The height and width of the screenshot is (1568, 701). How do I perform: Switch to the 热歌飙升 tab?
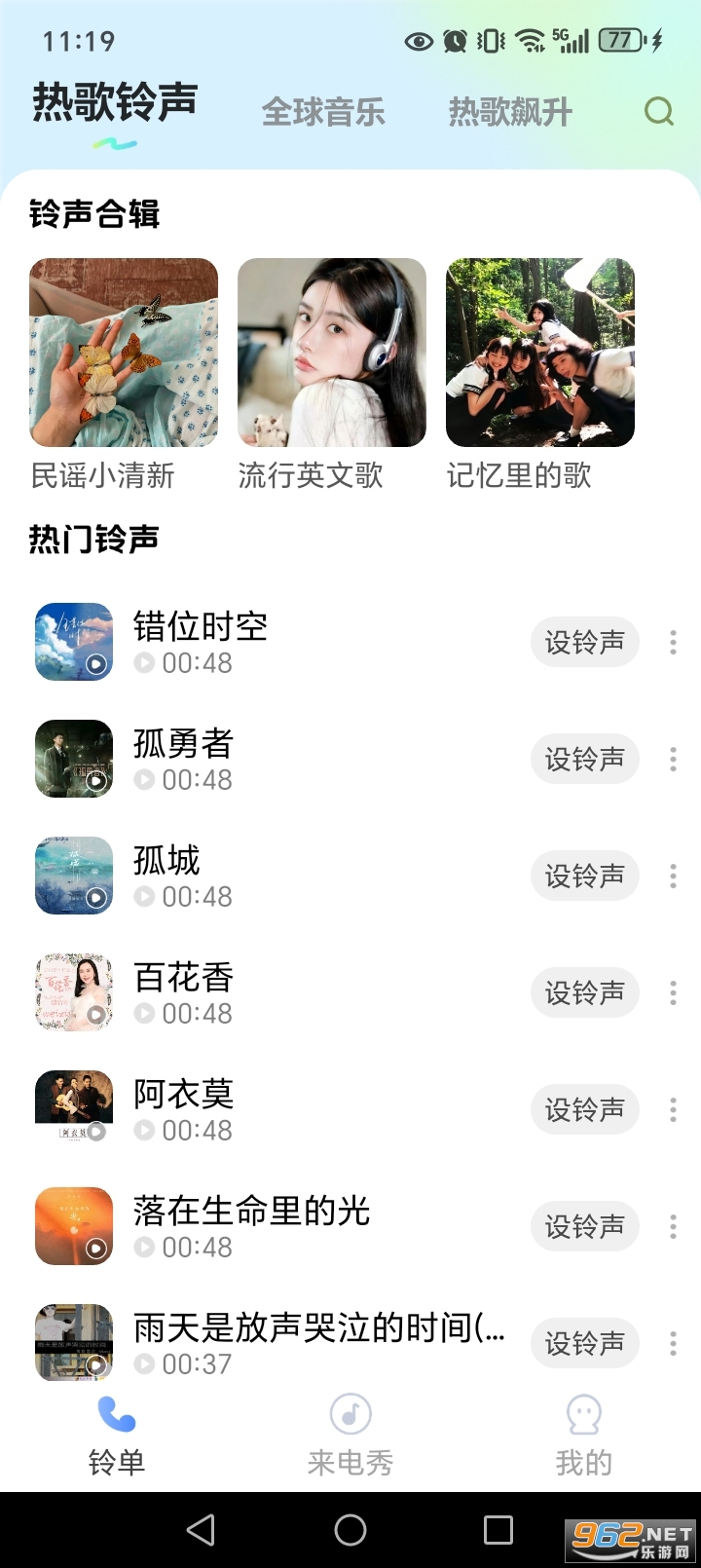pos(510,112)
